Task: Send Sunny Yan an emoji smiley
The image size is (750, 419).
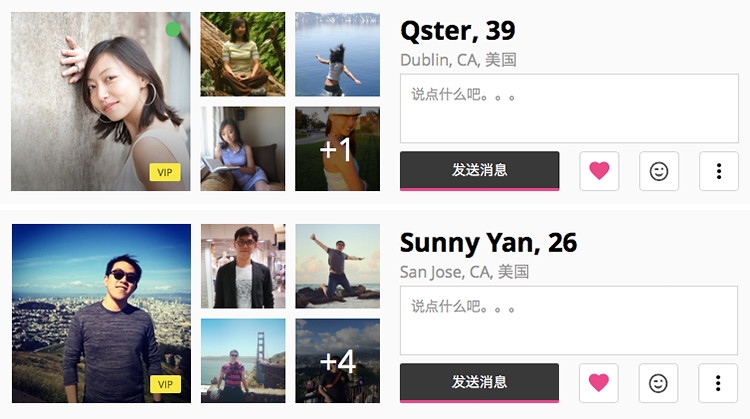Action: (659, 383)
